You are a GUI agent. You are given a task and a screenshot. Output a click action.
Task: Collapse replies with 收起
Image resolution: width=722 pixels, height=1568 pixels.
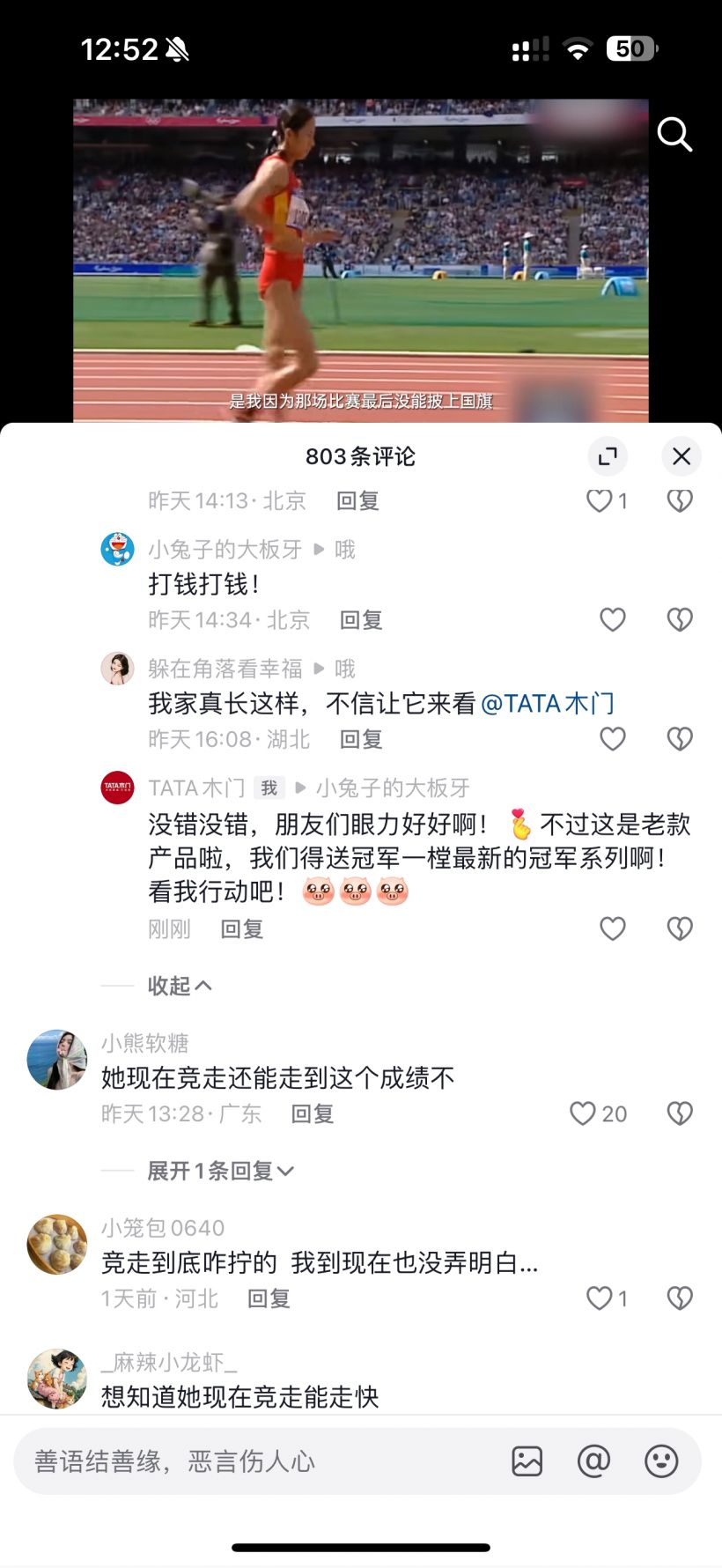click(x=180, y=986)
